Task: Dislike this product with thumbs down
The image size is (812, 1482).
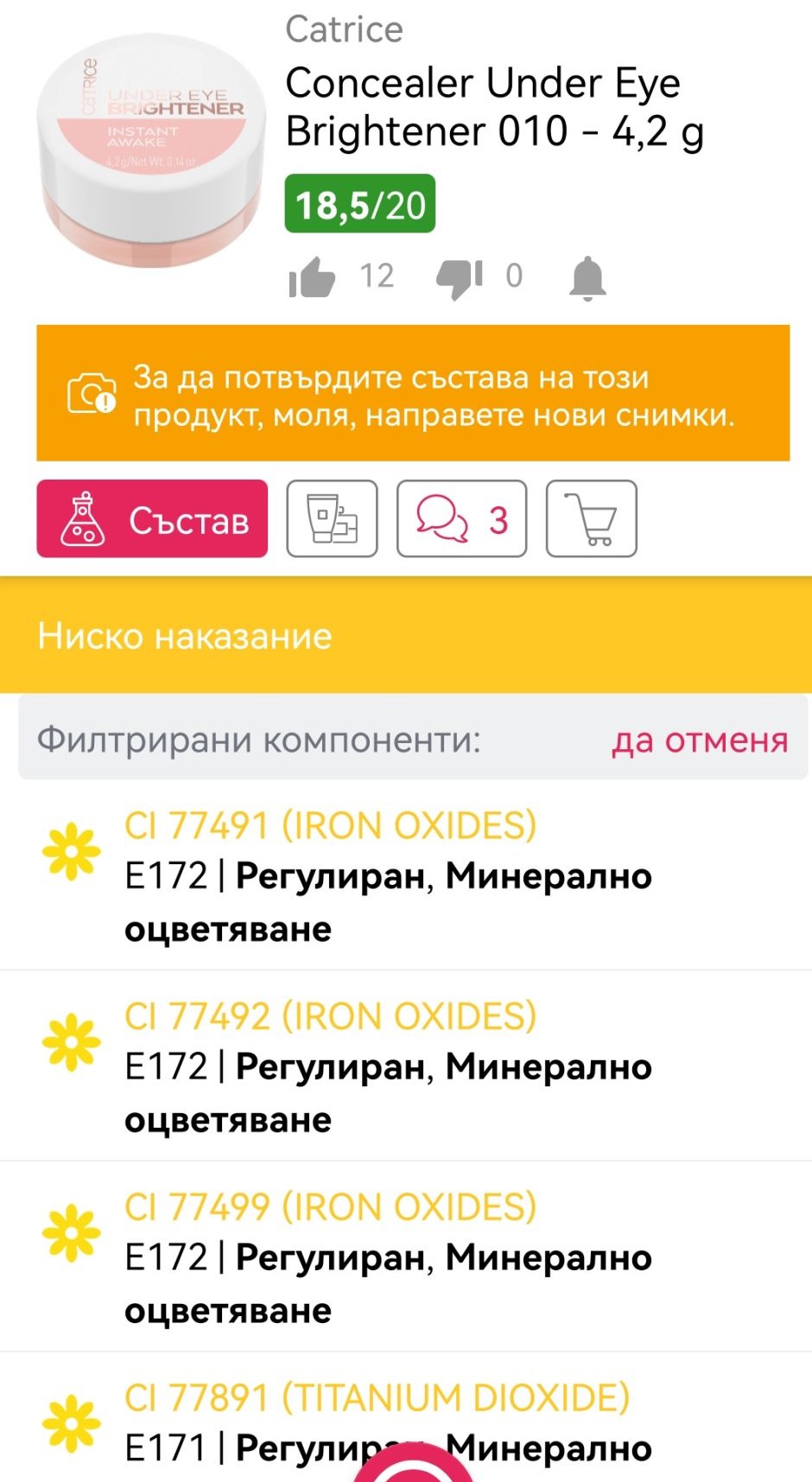Action: (x=459, y=277)
